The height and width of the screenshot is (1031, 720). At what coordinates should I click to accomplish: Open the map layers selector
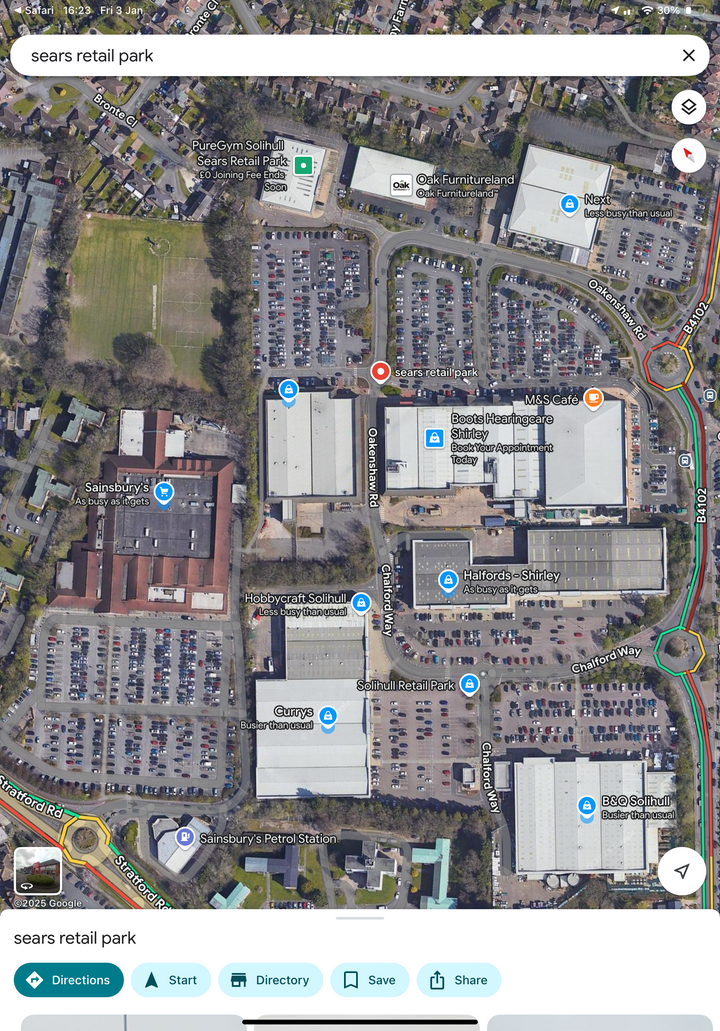pyautogui.click(x=688, y=107)
